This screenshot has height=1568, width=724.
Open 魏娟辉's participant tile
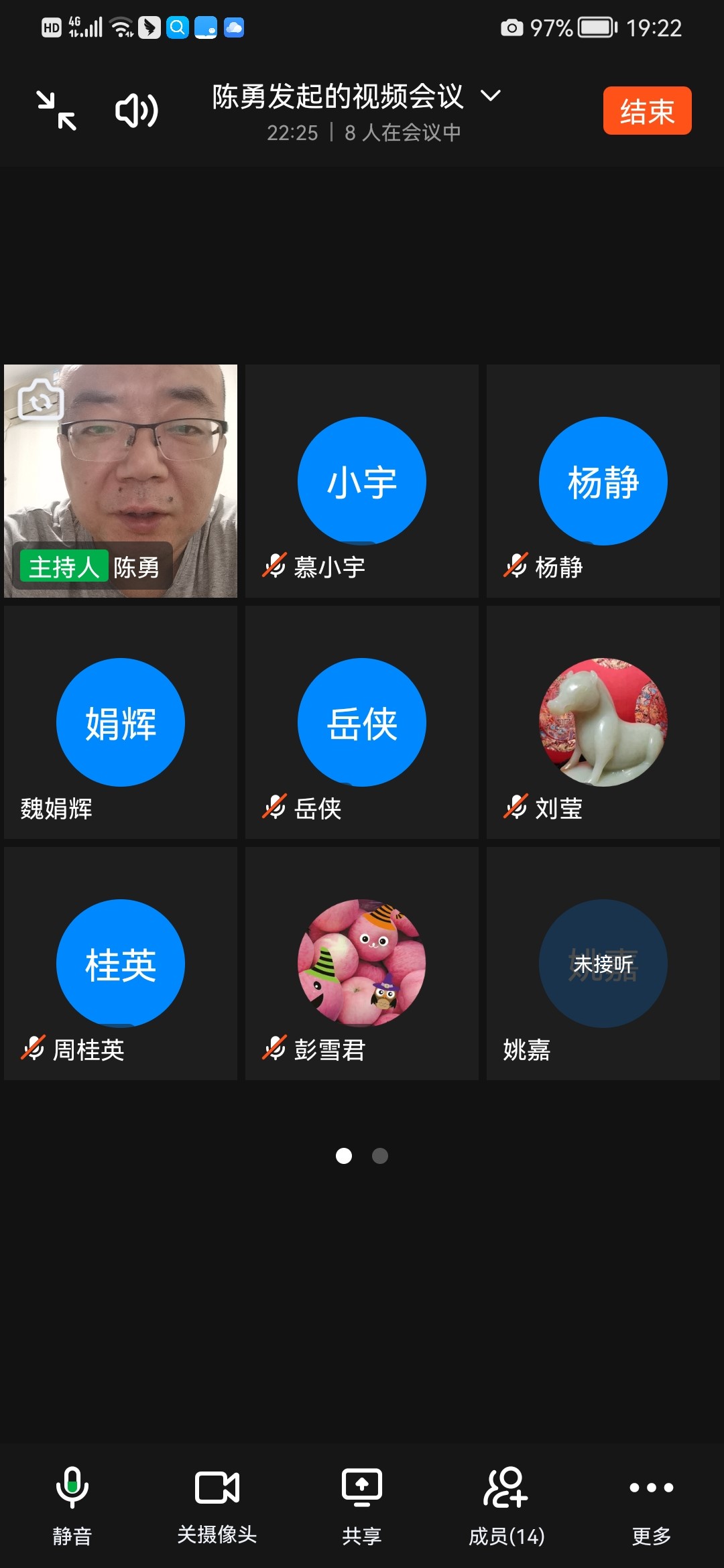(x=121, y=722)
